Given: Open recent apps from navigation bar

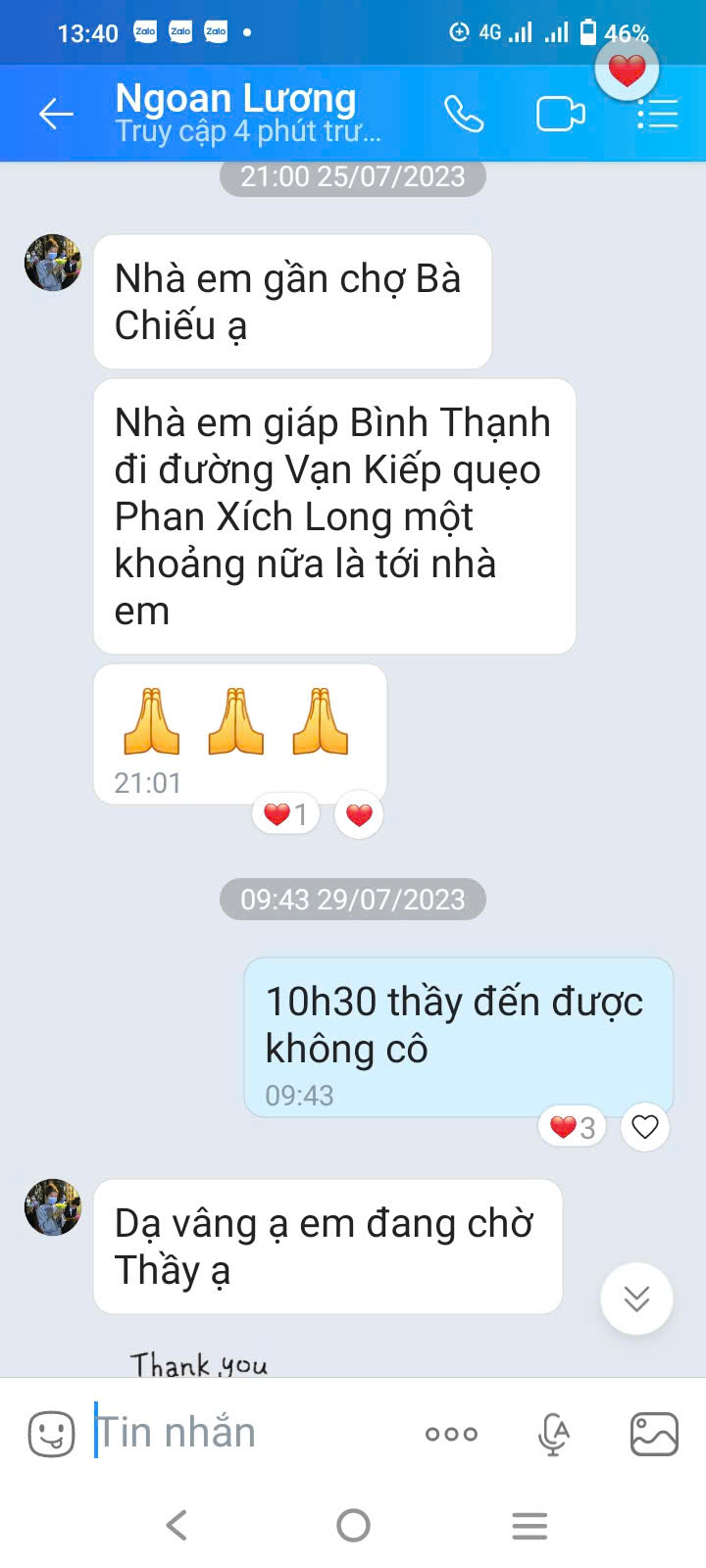Looking at the screenshot, I should click(x=529, y=1525).
